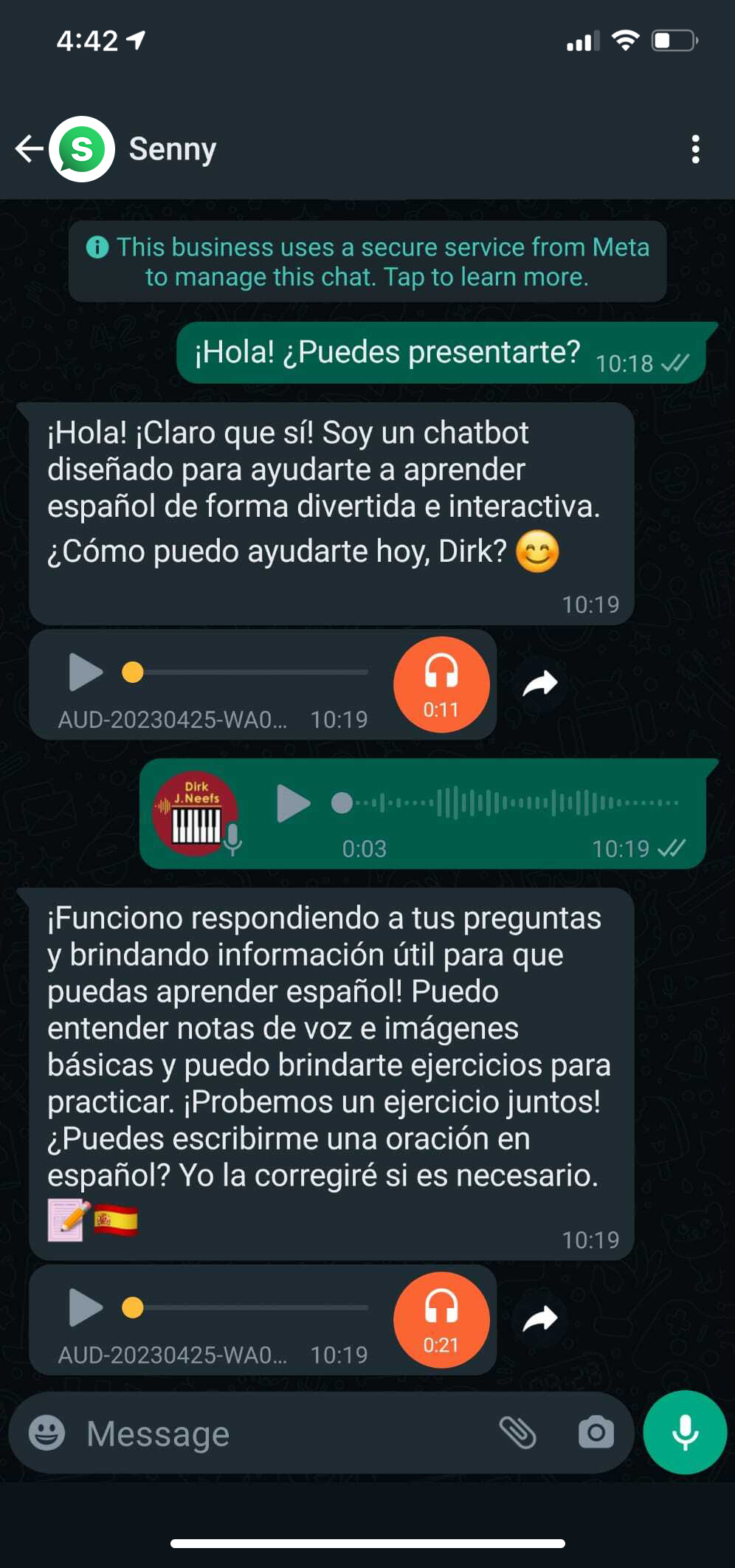735x1568 pixels.
Task: Click the emoji icon in message bar
Action: coord(46,1432)
